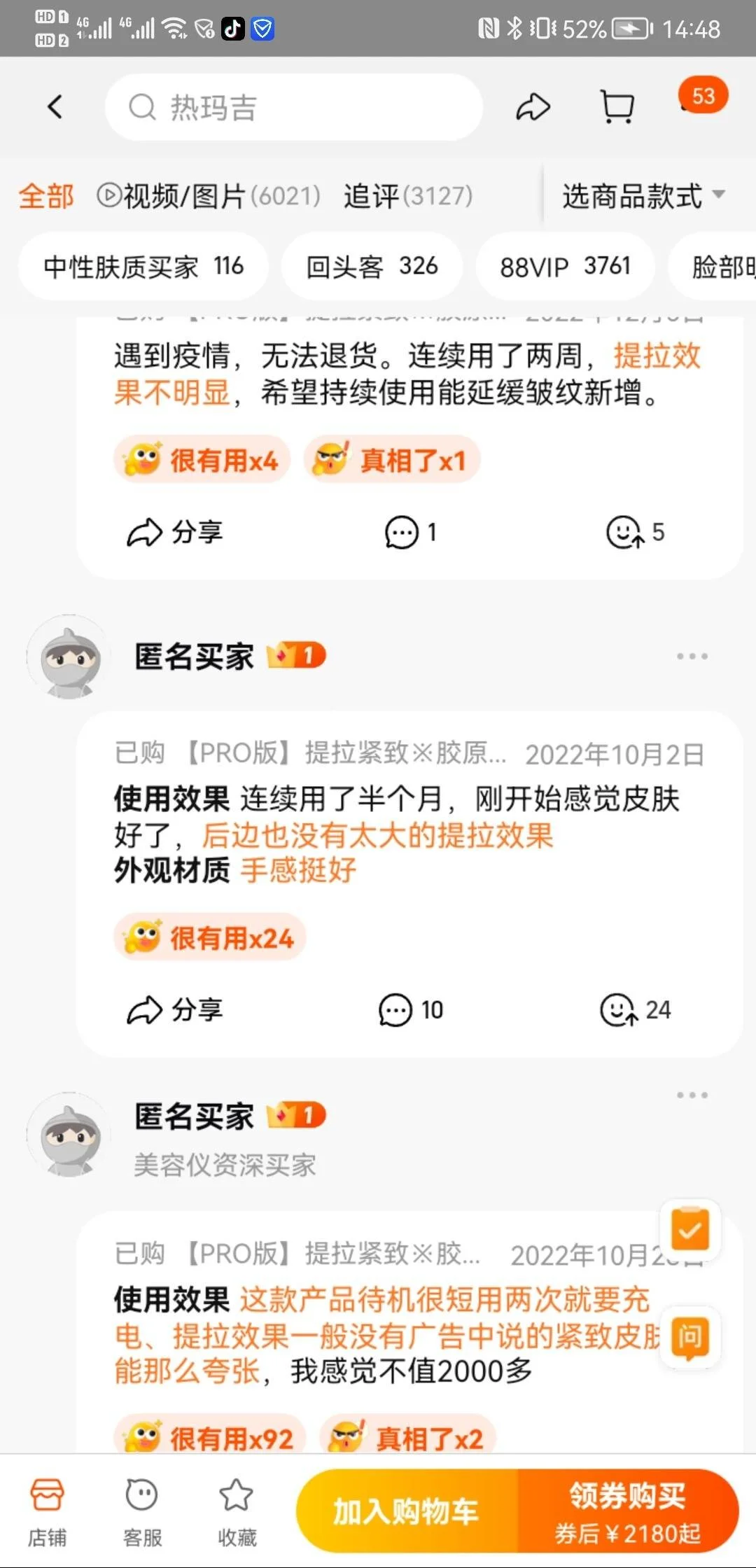Image resolution: width=756 pixels, height=1568 pixels.
Task: Select the 88VIP filter chip
Action: [x=565, y=267]
